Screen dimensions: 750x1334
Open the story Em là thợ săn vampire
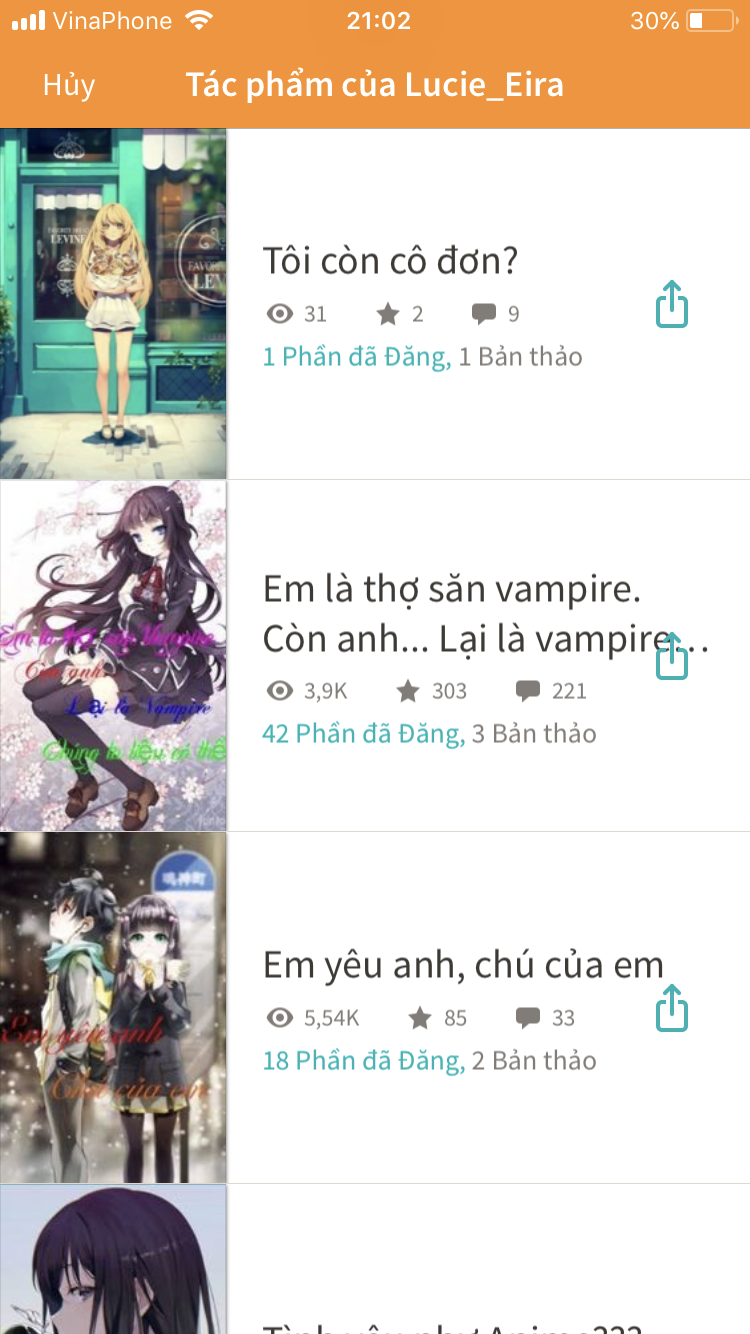click(x=450, y=590)
